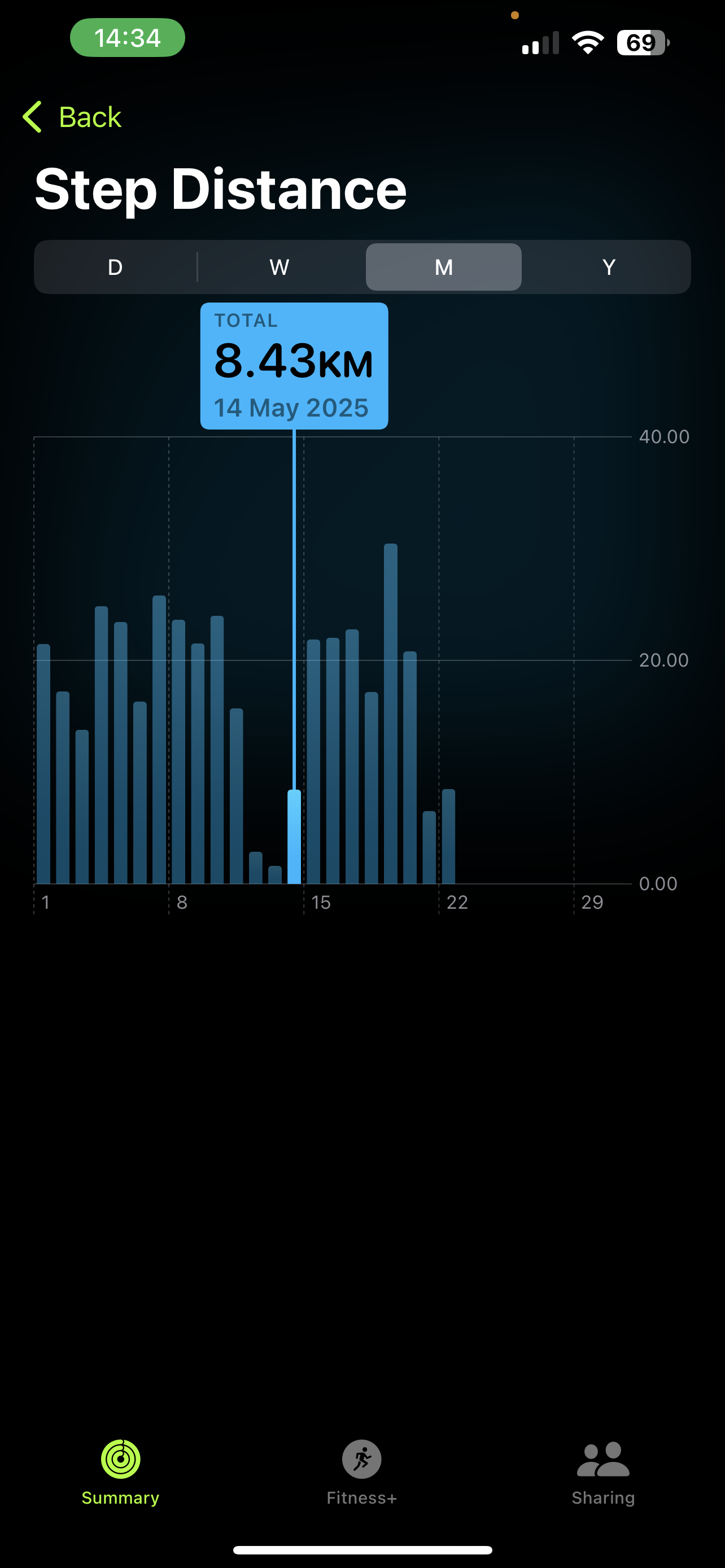Select the M month view
Image resolution: width=725 pixels, height=1568 pixels.
pos(444,267)
